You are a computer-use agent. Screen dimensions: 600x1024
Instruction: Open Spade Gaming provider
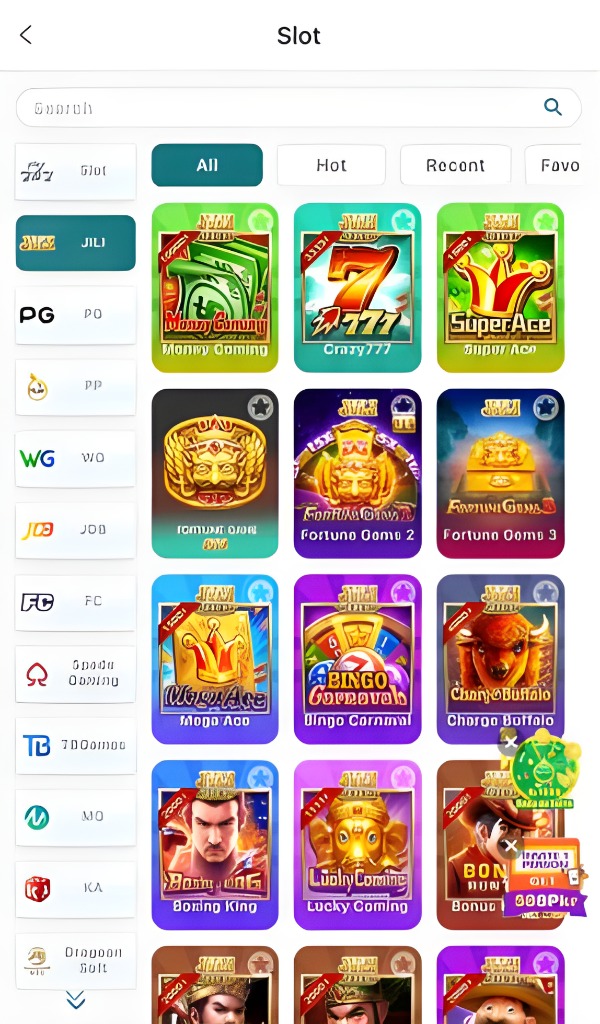75,673
